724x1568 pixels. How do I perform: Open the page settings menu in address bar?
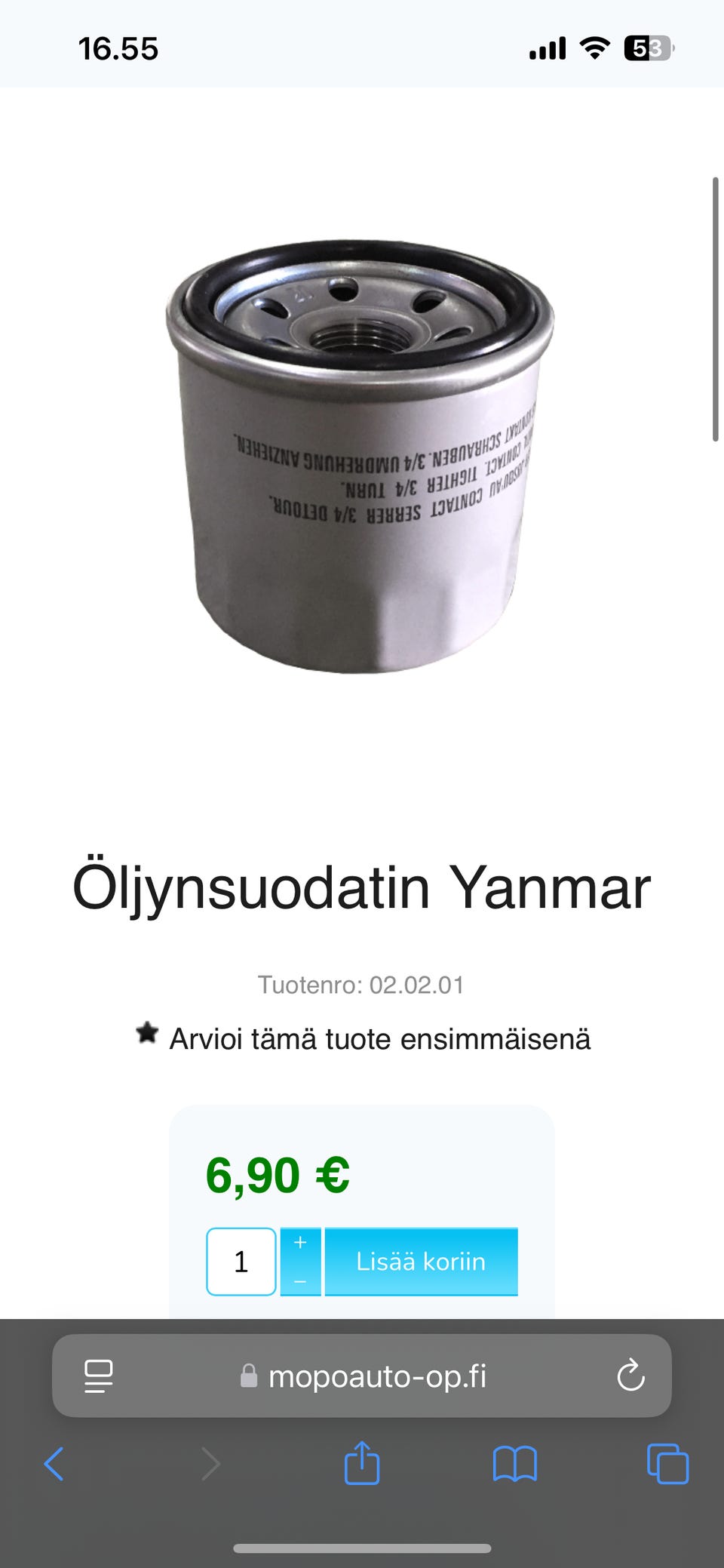[x=99, y=1376]
